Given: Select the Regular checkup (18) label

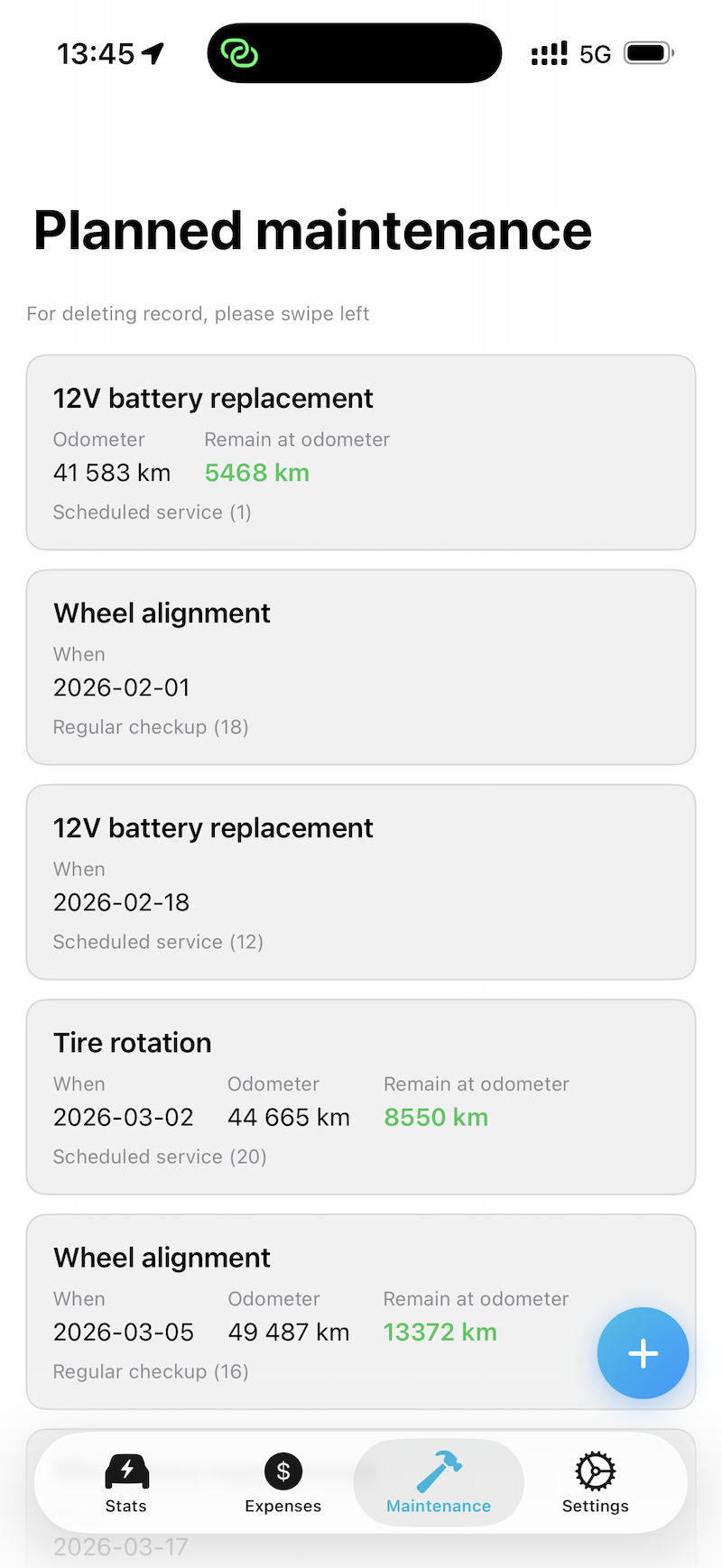Looking at the screenshot, I should click(151, 726).
